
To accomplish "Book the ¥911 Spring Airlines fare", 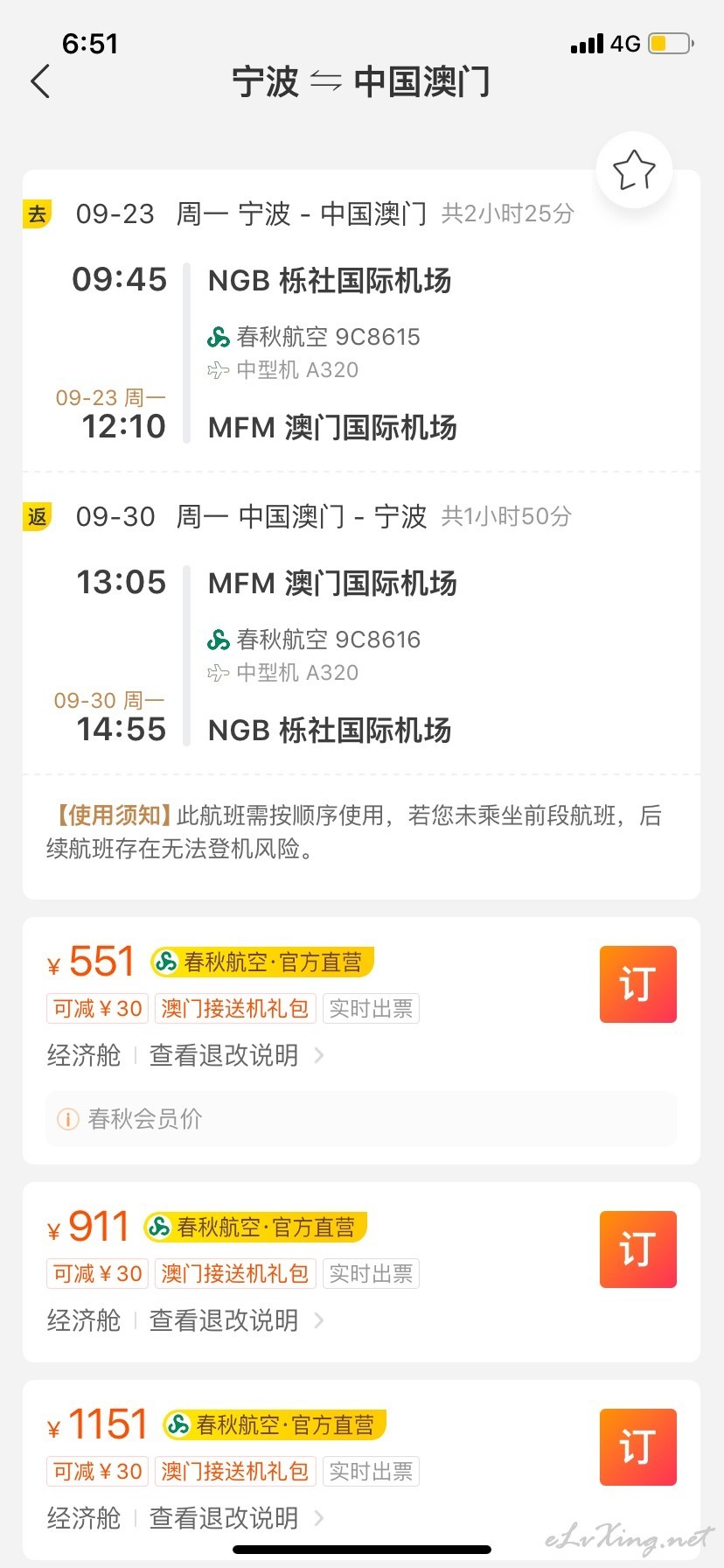I will pyautogui.click(x=638, y=1249).
